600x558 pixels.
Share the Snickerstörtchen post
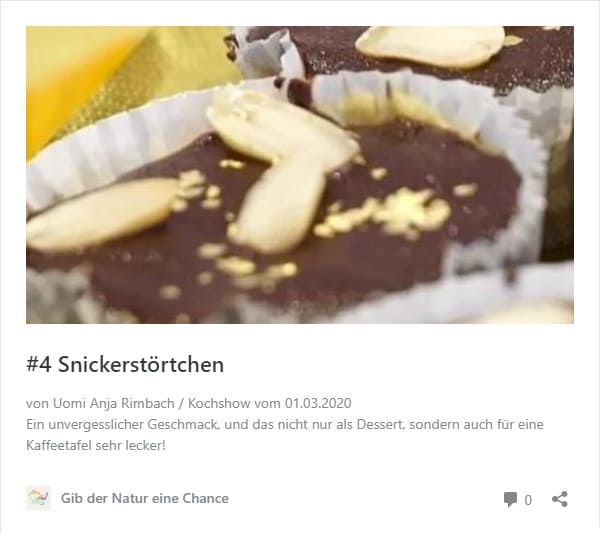(560, 498)
